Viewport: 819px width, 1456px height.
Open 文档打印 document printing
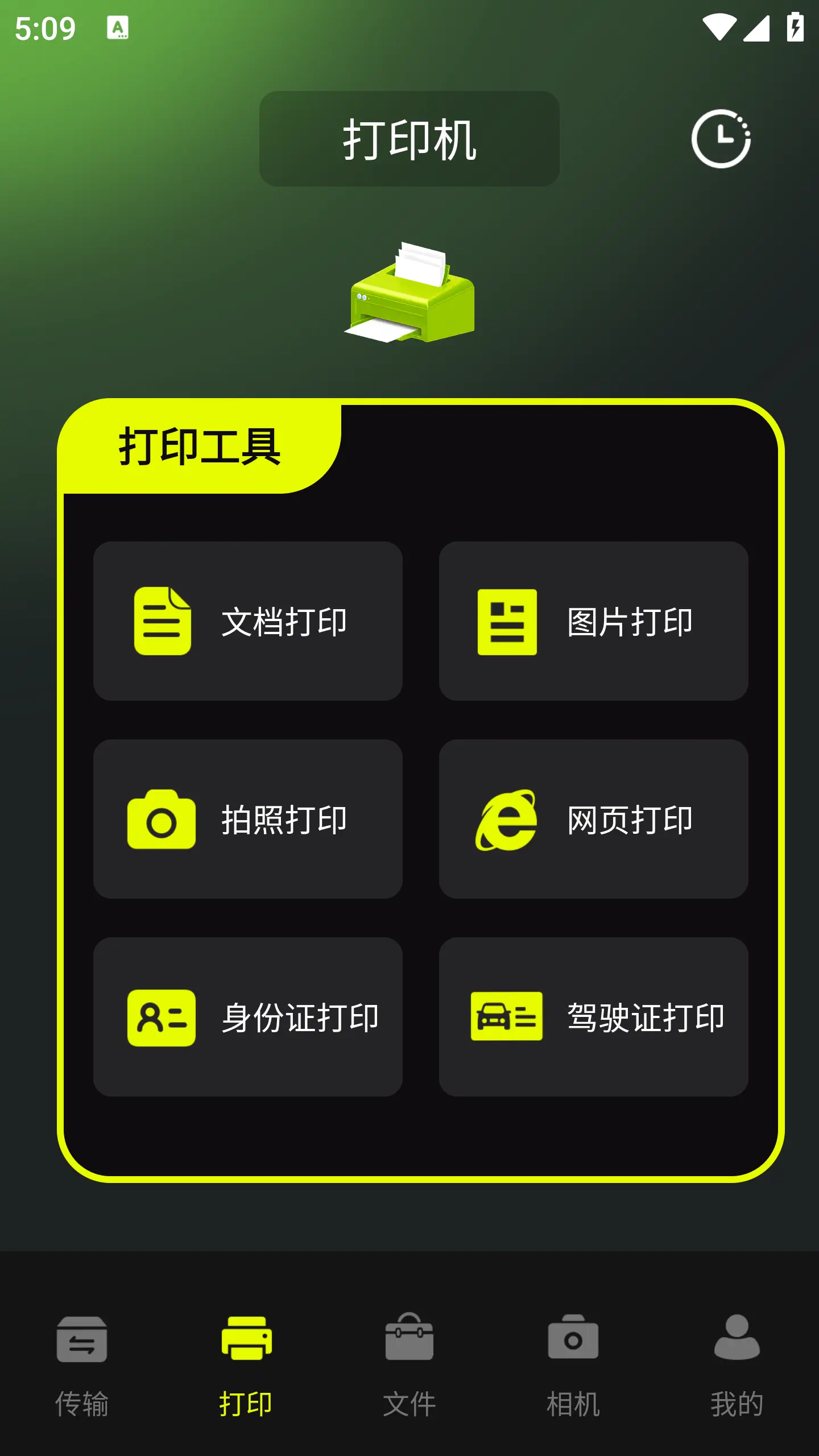[x=248, y=621]
